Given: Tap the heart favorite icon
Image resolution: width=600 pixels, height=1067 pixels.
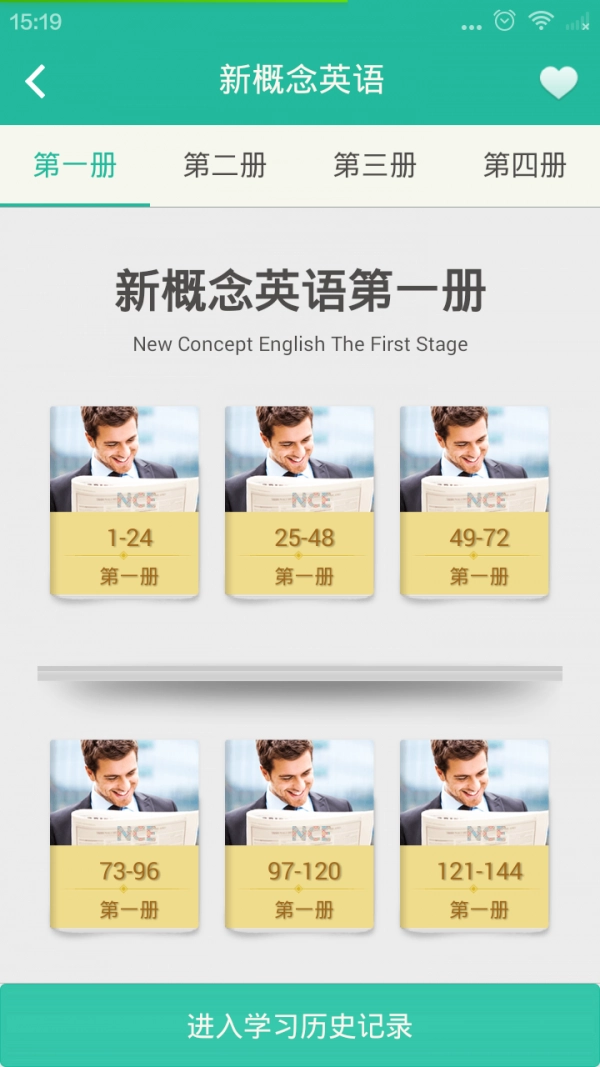Looking at the screenshot, I should (558, 82).
